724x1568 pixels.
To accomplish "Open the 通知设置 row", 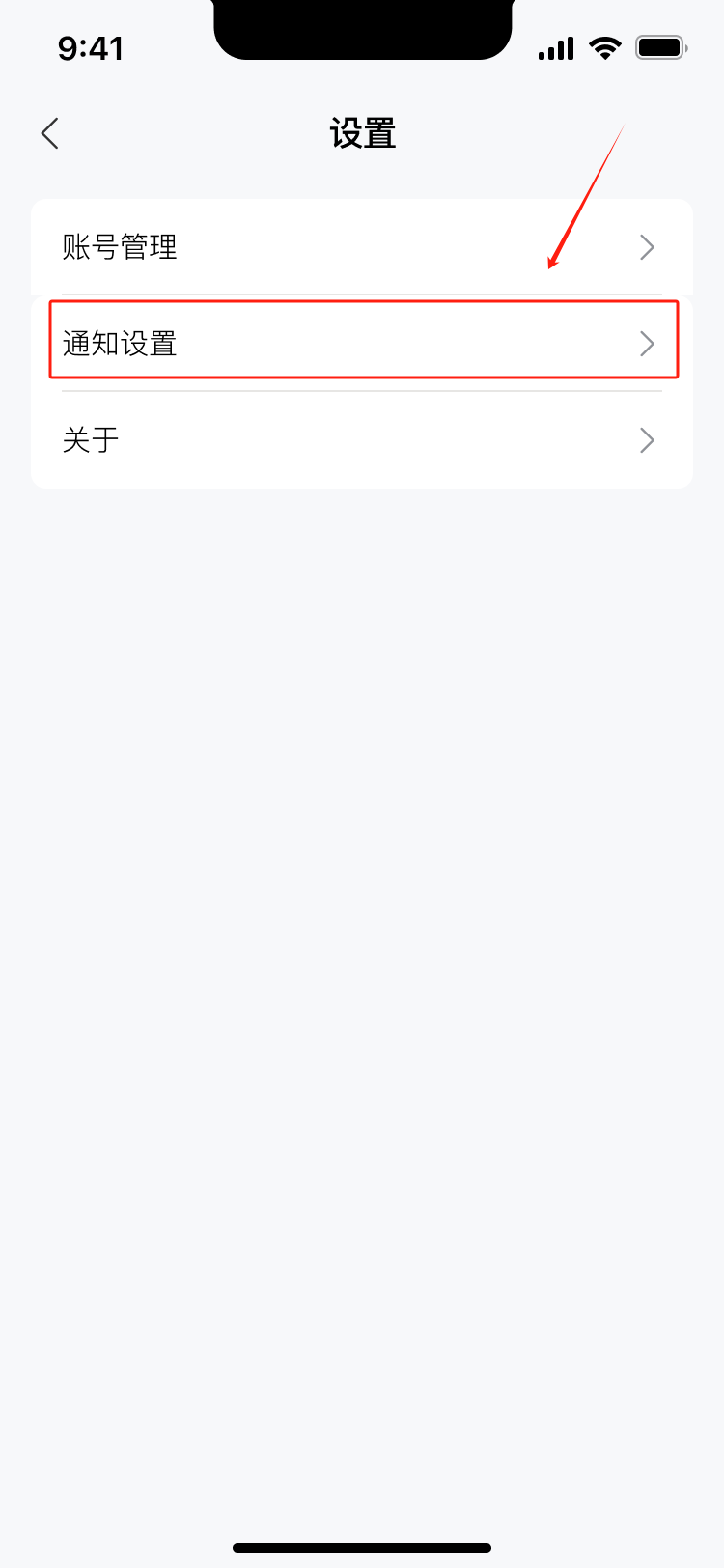I will pos(362,343).
